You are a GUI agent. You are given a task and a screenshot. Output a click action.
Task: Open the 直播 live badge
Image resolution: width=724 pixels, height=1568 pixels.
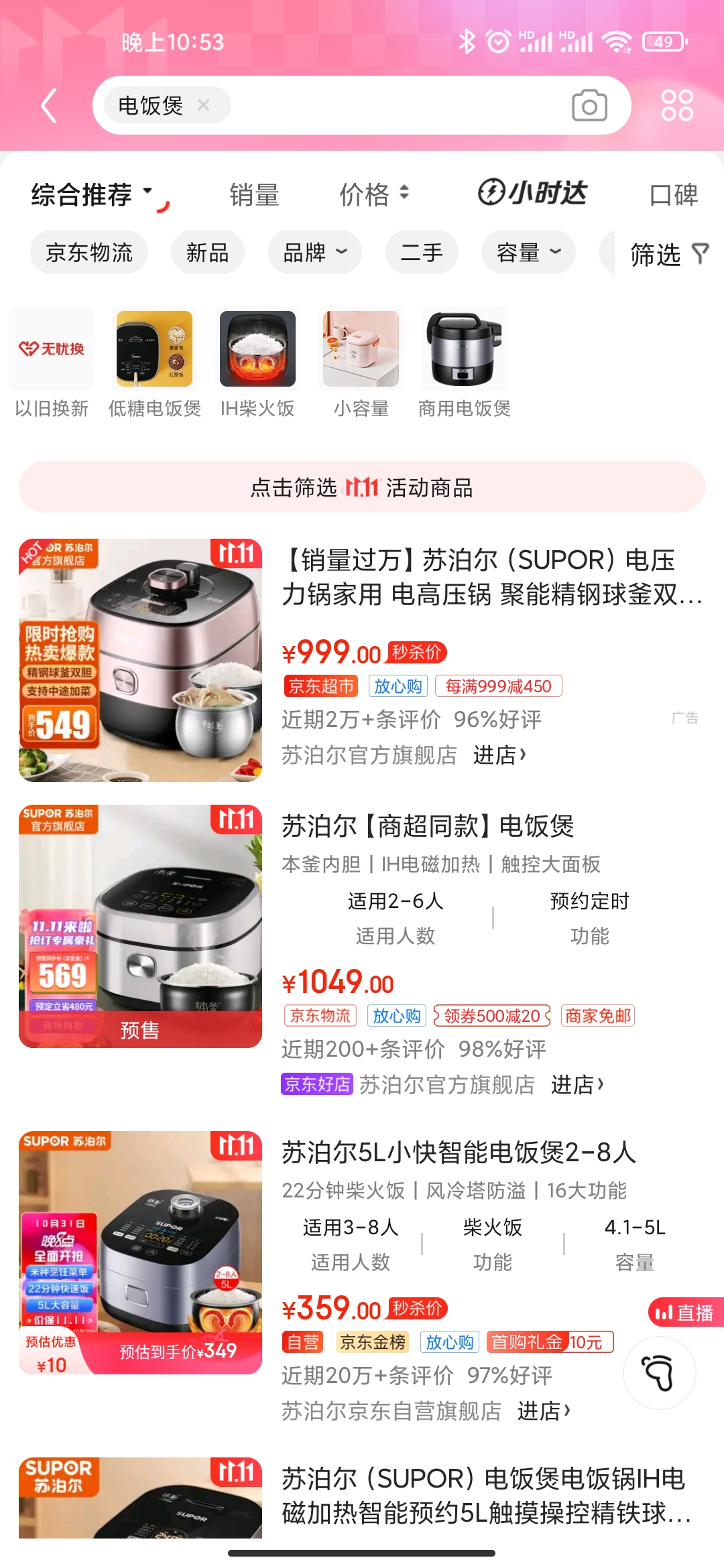(685, 1313)
